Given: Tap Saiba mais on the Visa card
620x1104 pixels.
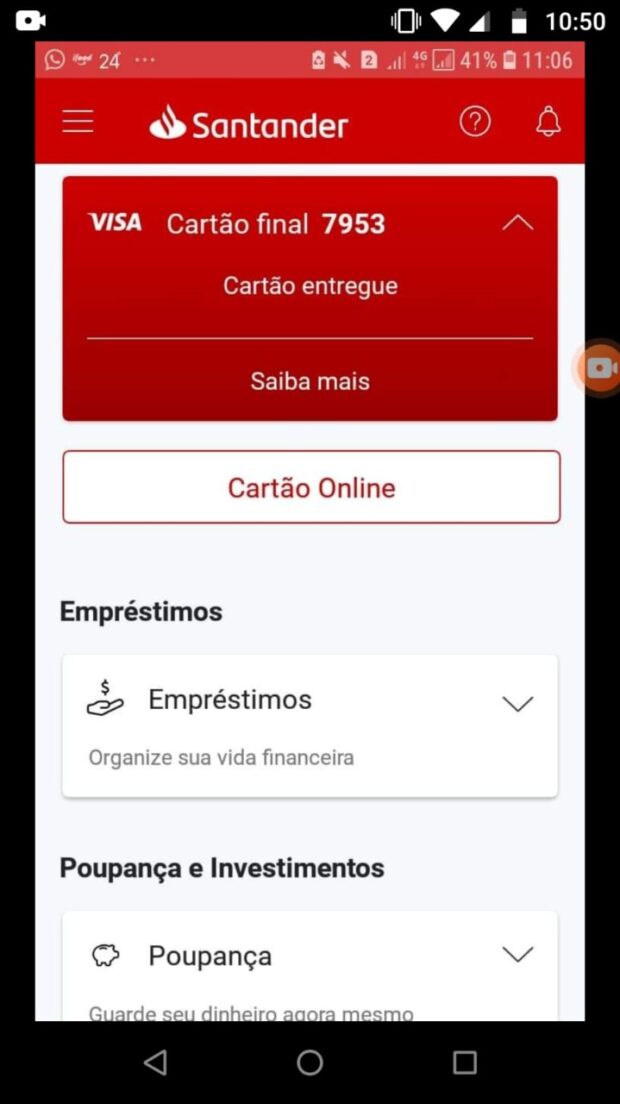Looking at the screenshot, I should (310, 382).
